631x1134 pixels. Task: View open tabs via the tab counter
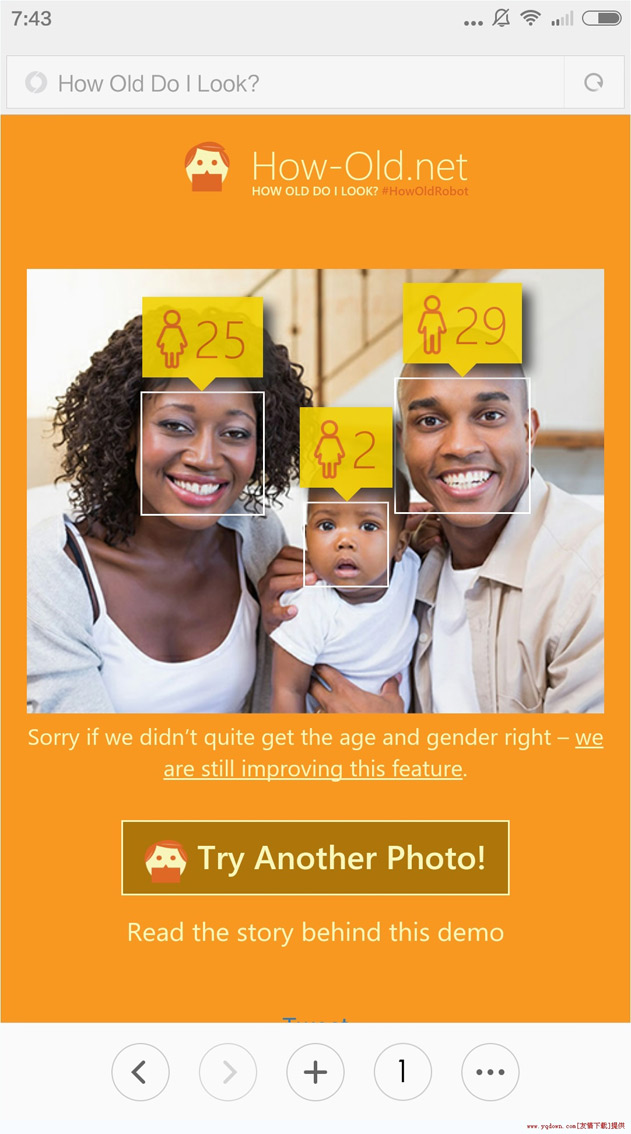tap(402, 1072)
